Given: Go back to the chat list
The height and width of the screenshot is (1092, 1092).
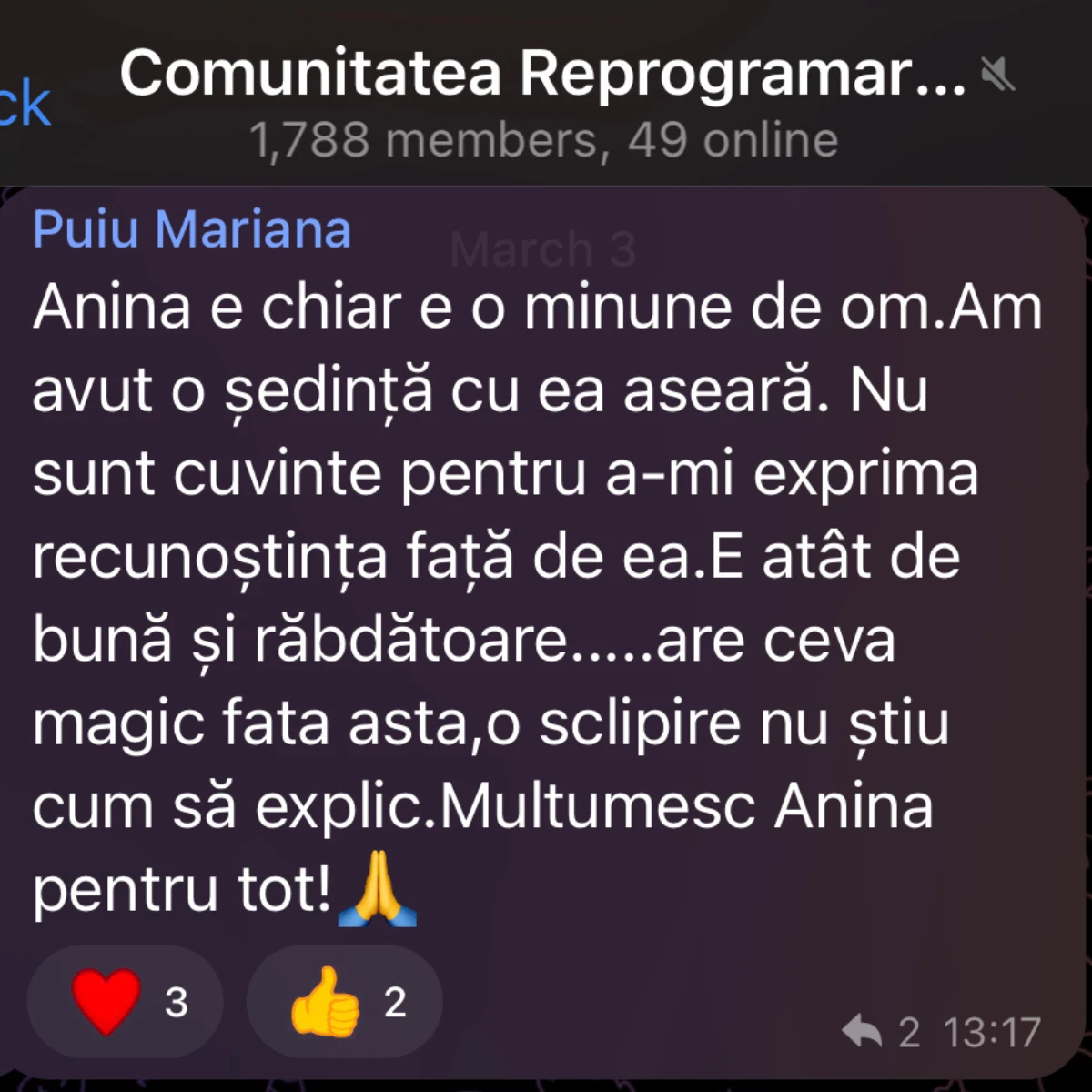Looking at the screenshot, I should point(25,103).
